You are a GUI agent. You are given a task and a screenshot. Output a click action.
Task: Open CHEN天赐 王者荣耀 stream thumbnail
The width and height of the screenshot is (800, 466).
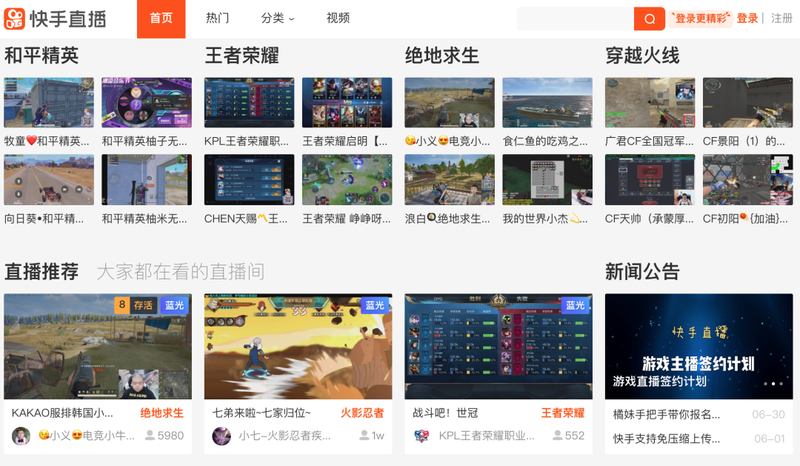point(249,180)
